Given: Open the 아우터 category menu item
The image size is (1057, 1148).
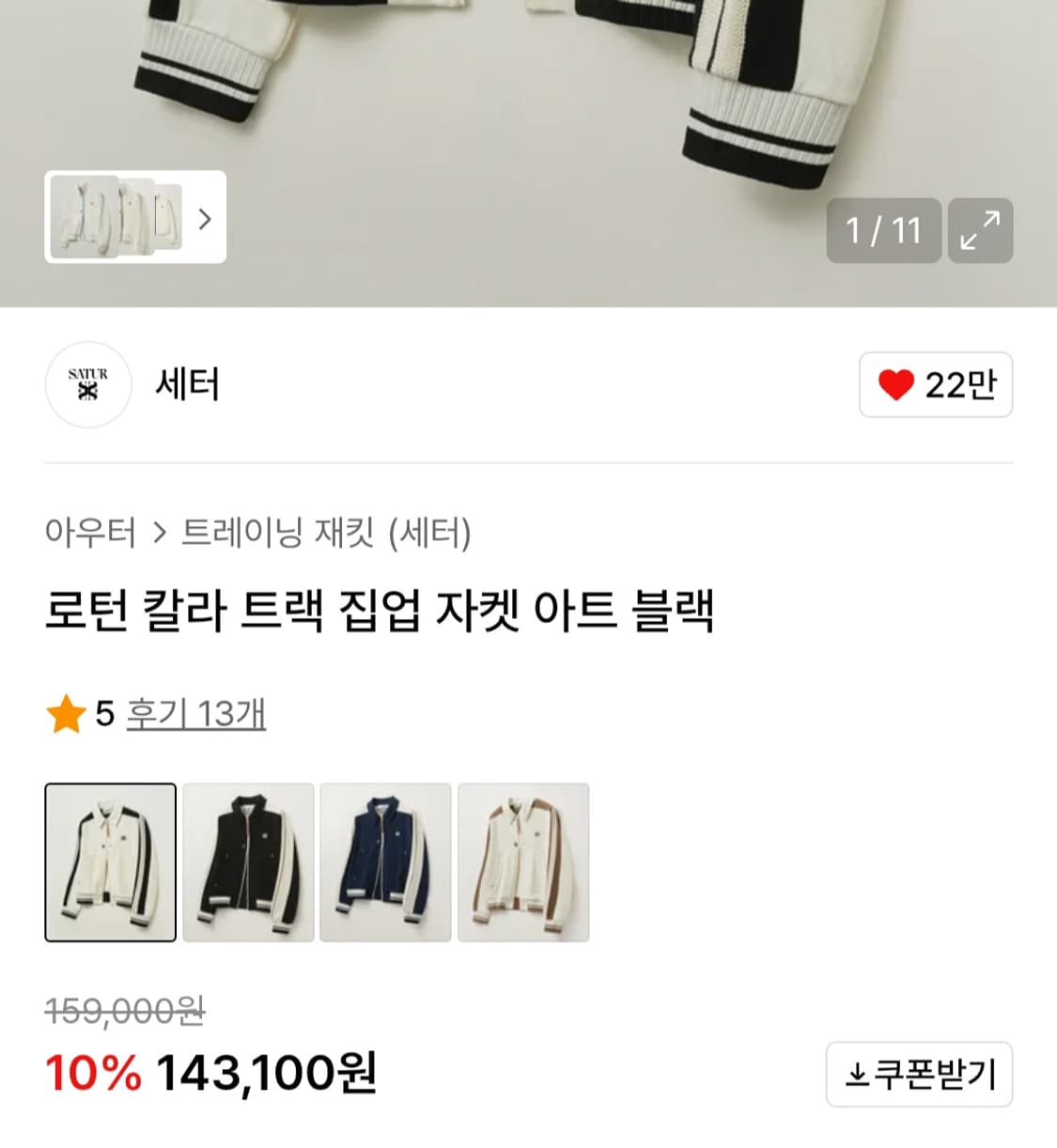Looking at the screenshot, I should 89,534.
